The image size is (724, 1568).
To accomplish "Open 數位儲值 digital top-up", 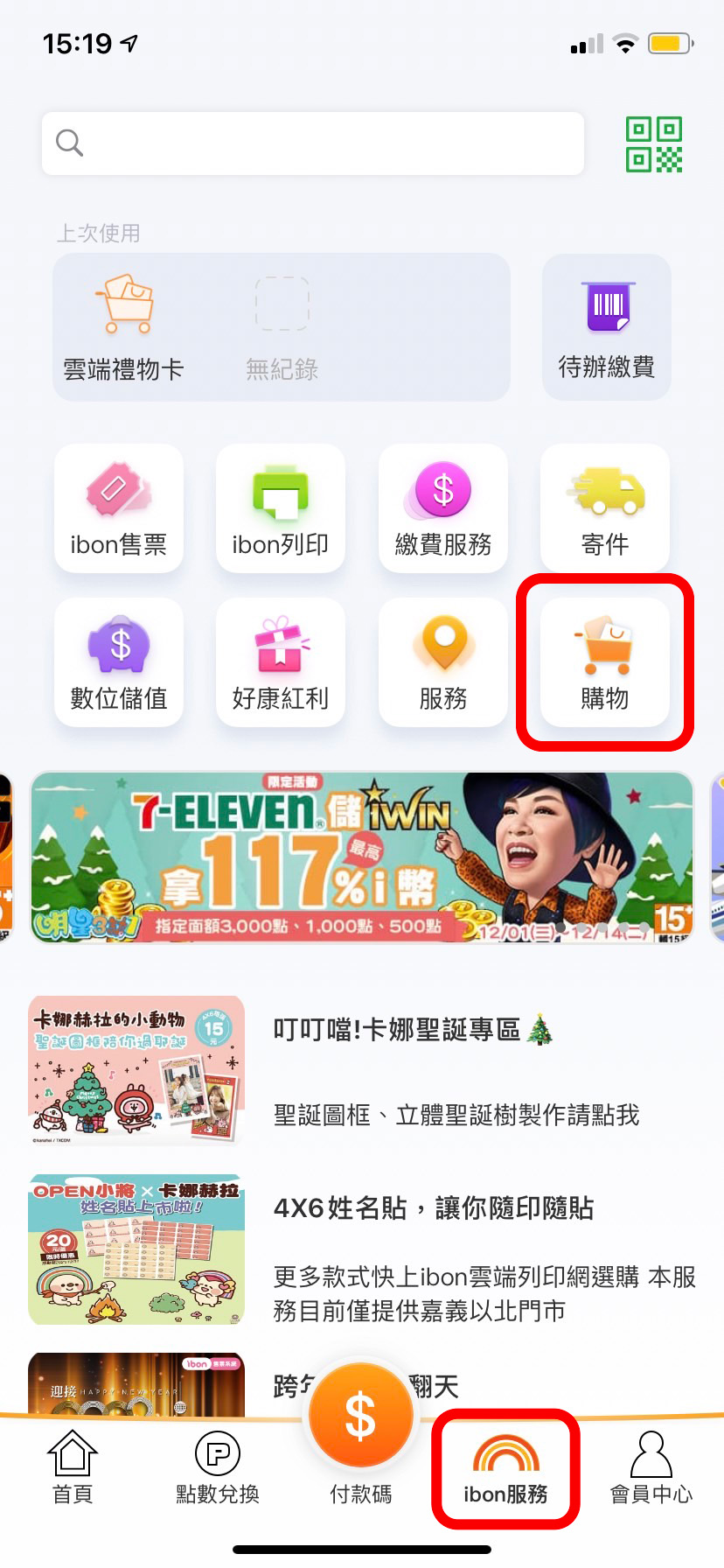I will click(119, 662).
